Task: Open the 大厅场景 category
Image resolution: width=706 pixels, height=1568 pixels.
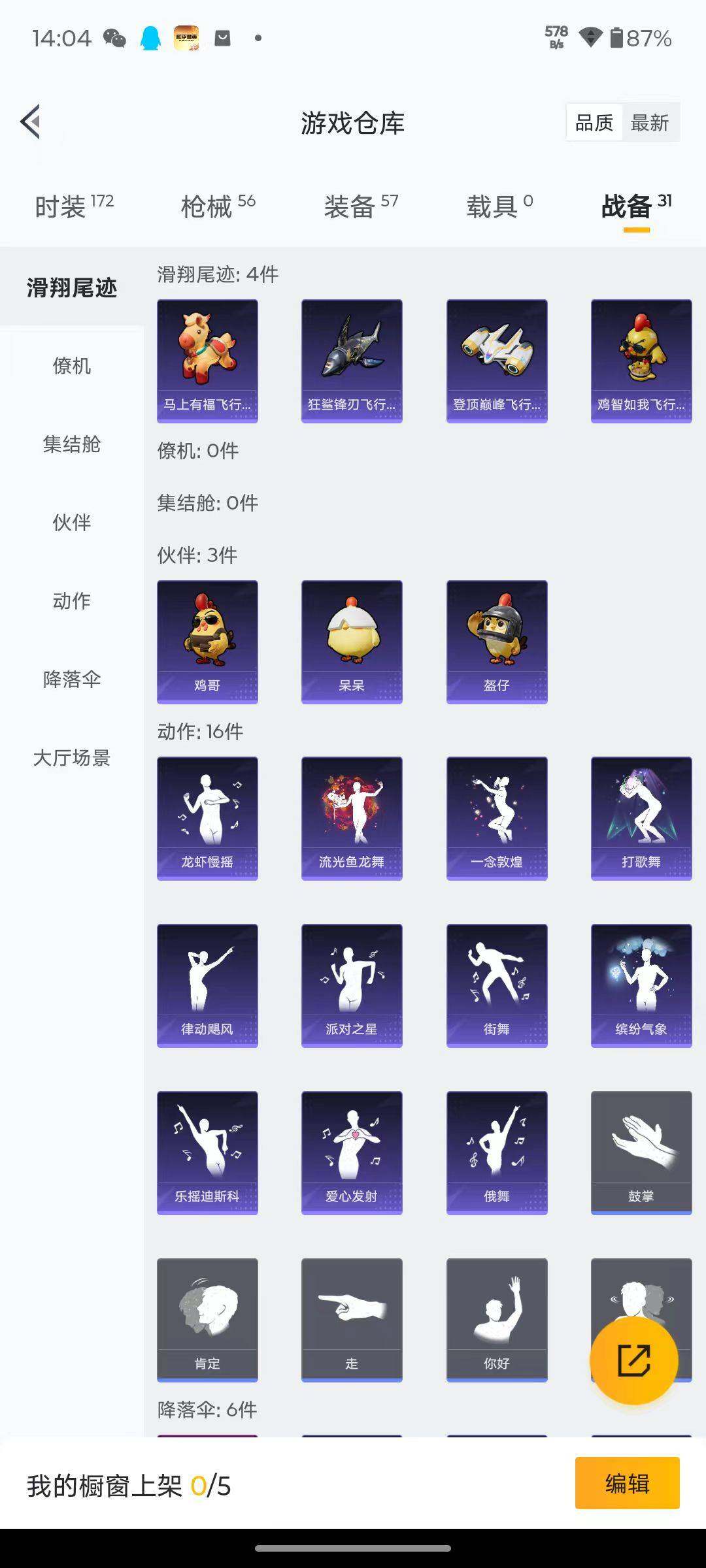Action: click(71, 759)
